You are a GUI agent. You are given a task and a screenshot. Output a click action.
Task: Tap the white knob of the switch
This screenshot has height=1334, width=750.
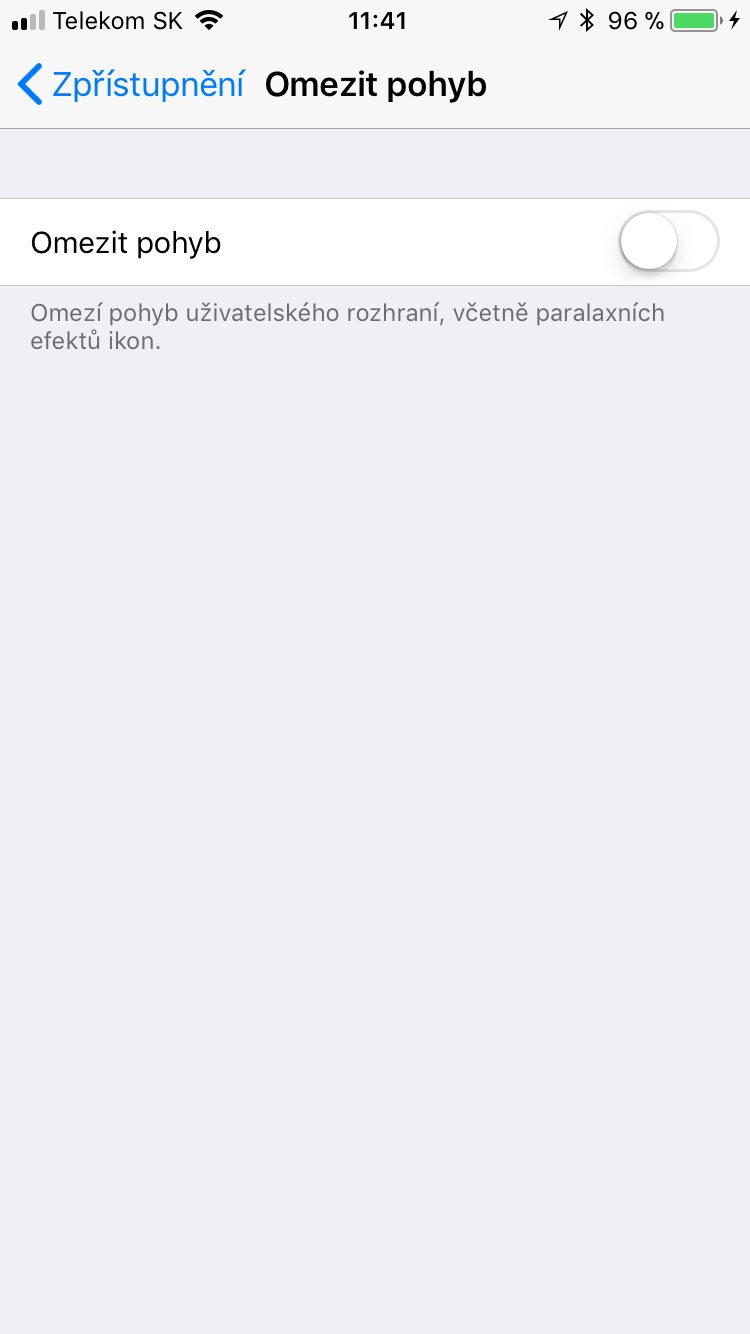coord(647,241)
